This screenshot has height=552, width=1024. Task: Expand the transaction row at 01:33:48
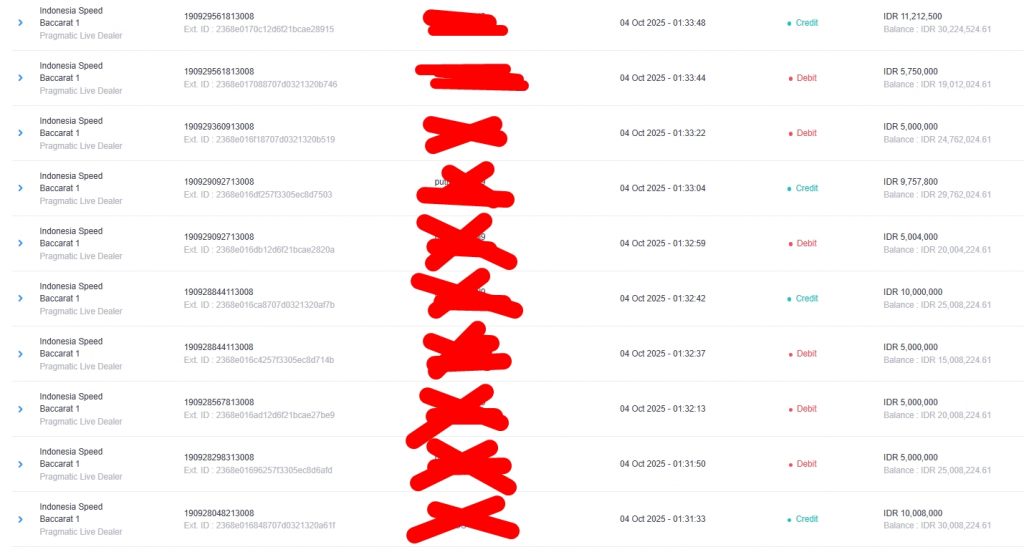[x=20, y=23]
